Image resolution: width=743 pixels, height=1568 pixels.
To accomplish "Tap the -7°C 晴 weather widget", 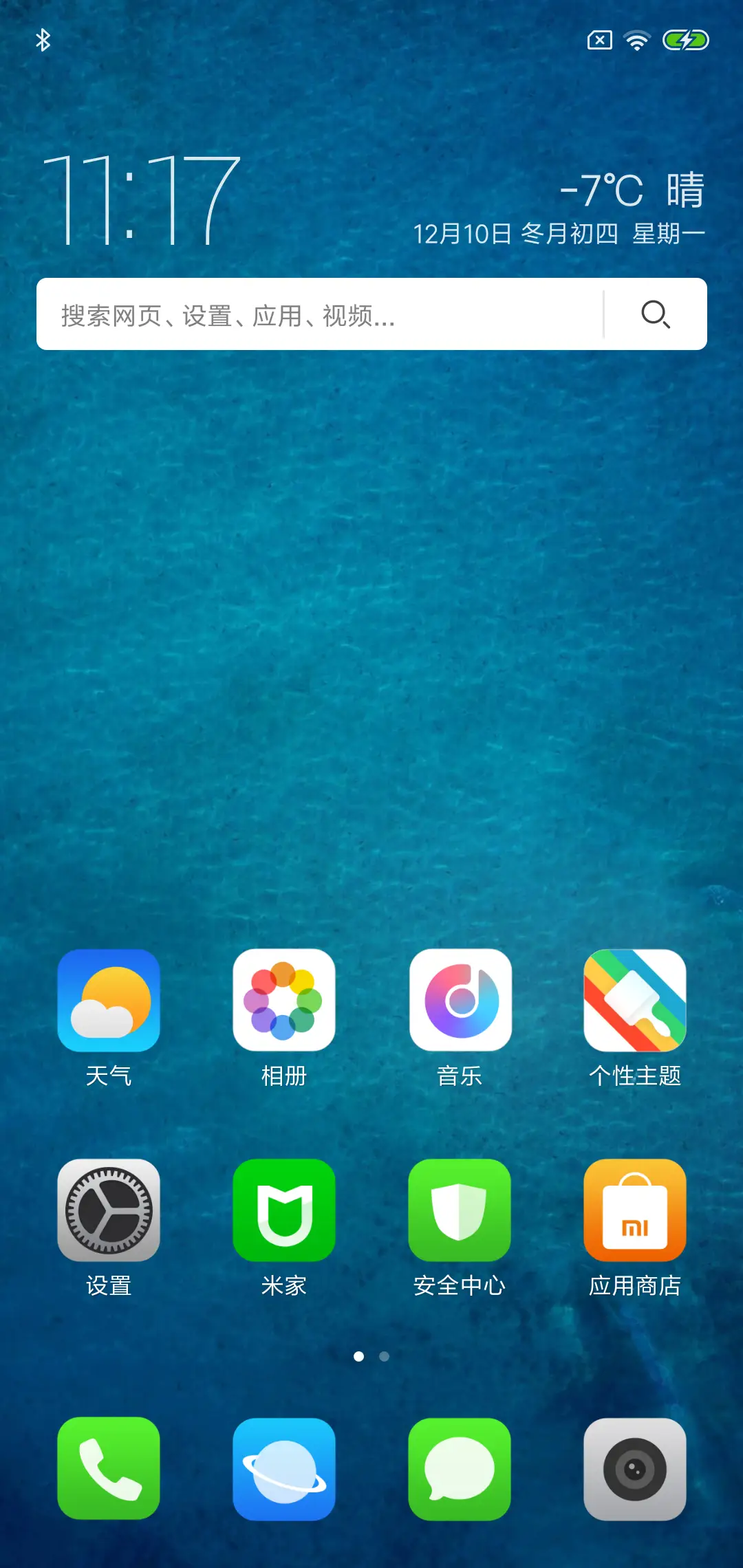I will point(632,191).
